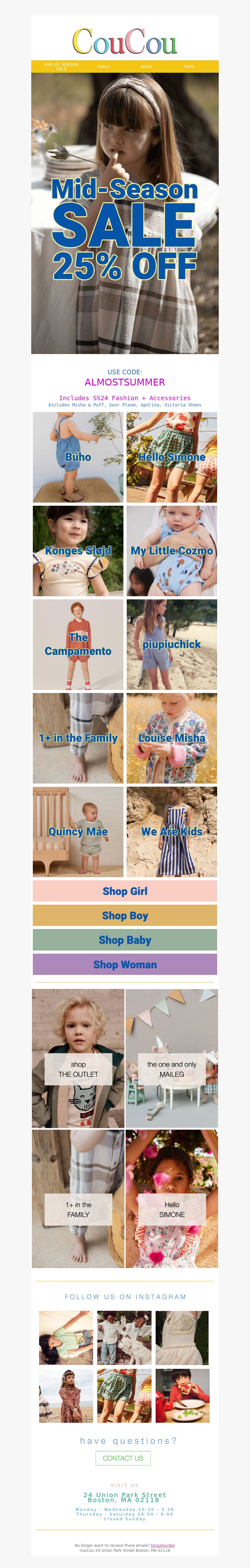Go to the Boys category

pos(146,67)
